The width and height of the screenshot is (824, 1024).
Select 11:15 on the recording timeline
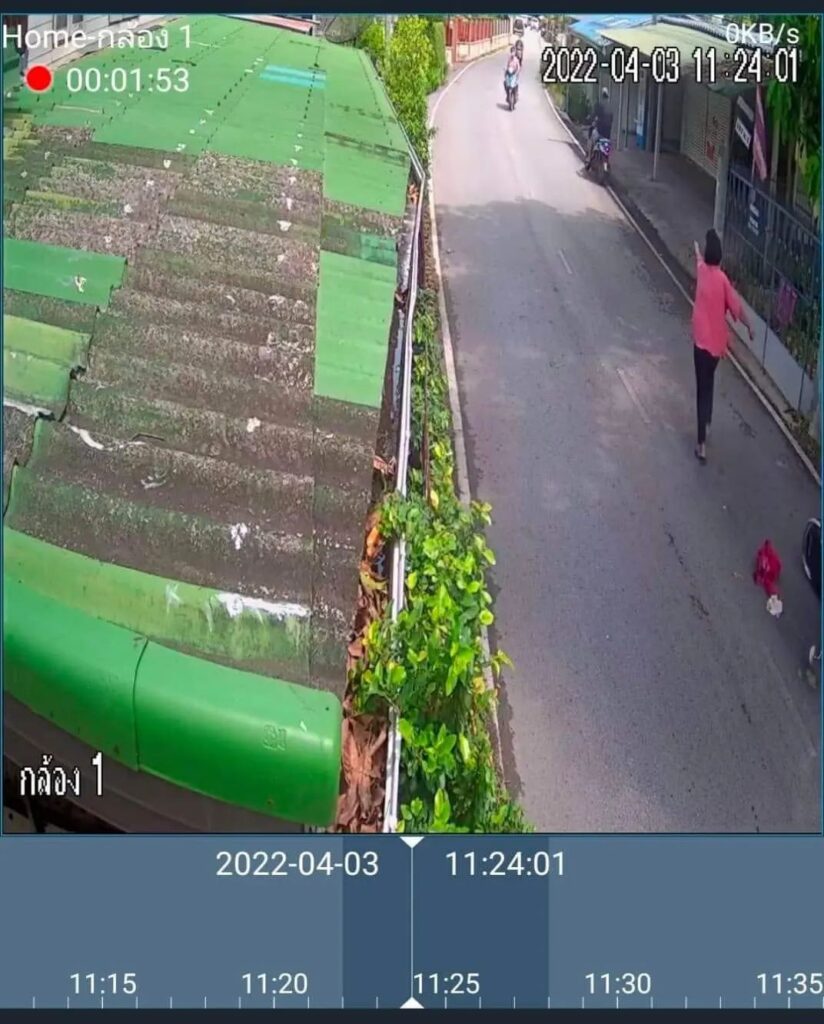point(103,985)
